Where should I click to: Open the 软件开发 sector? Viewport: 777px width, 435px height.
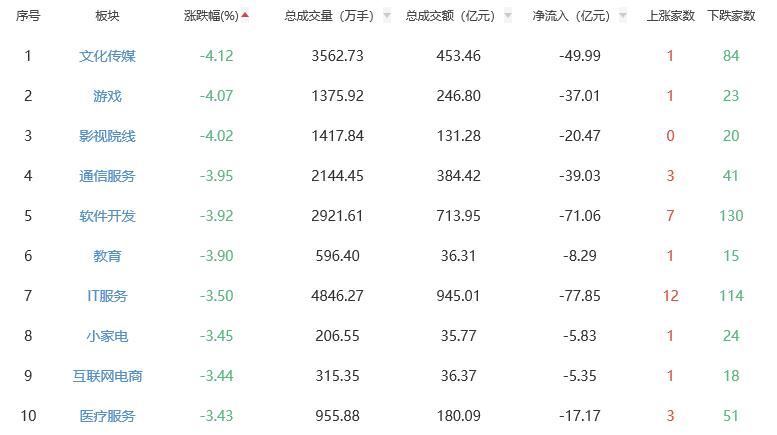click(x=107, y=216)
